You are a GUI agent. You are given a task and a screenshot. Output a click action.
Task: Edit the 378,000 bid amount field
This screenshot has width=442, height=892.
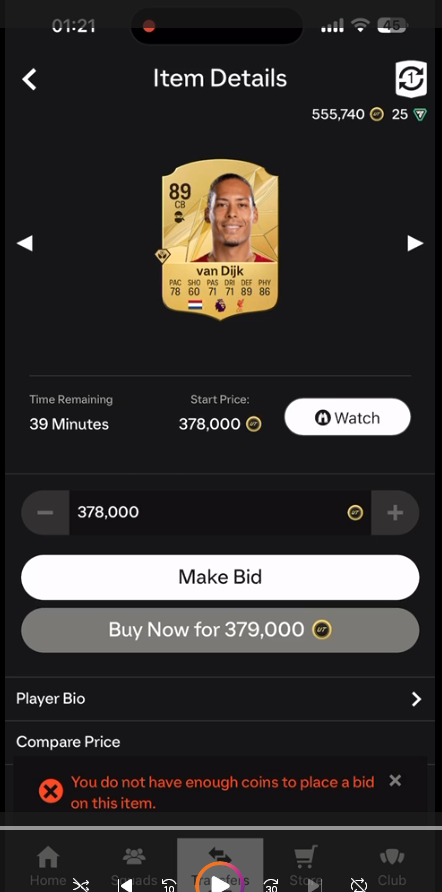pos(220,513)
